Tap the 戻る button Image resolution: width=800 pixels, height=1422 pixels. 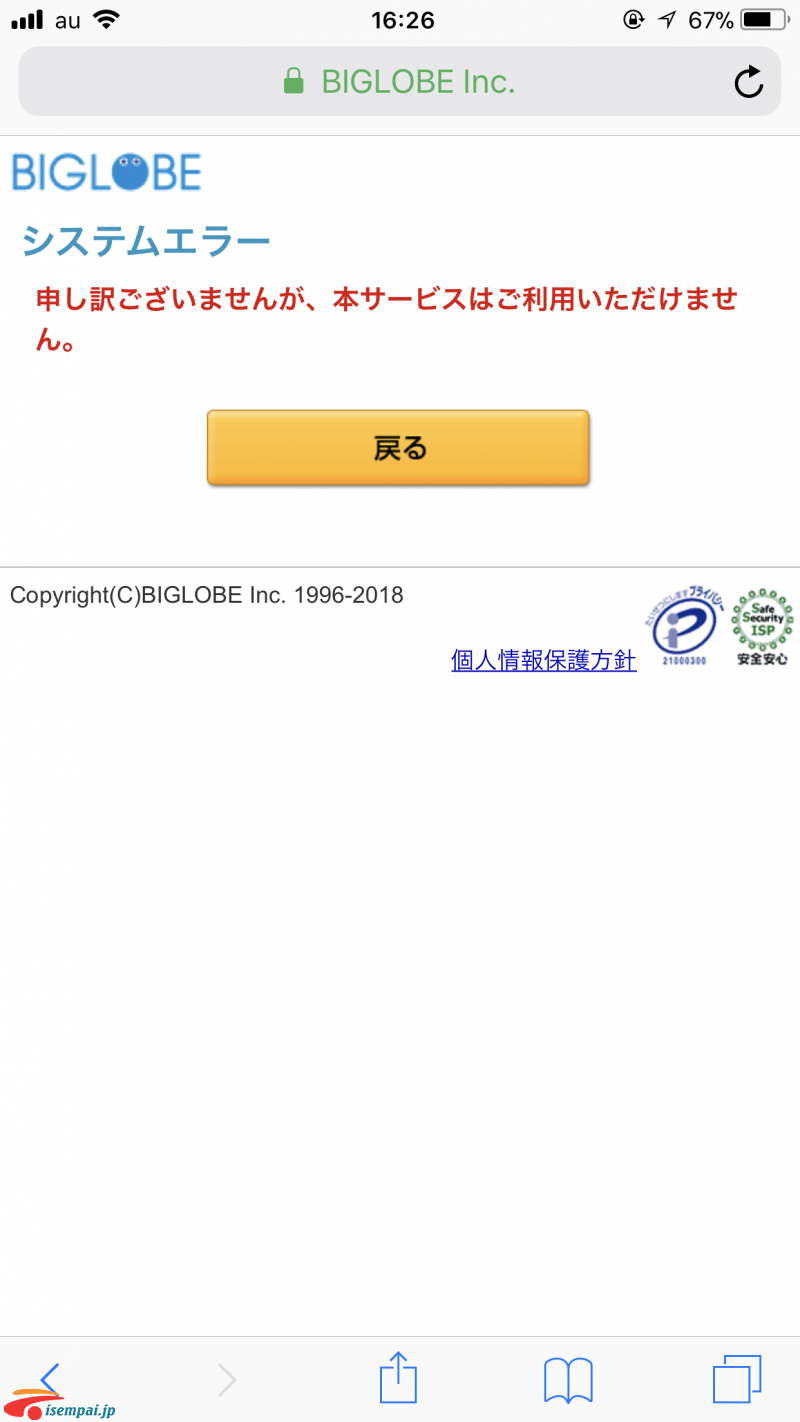click(x=398, y=448)
